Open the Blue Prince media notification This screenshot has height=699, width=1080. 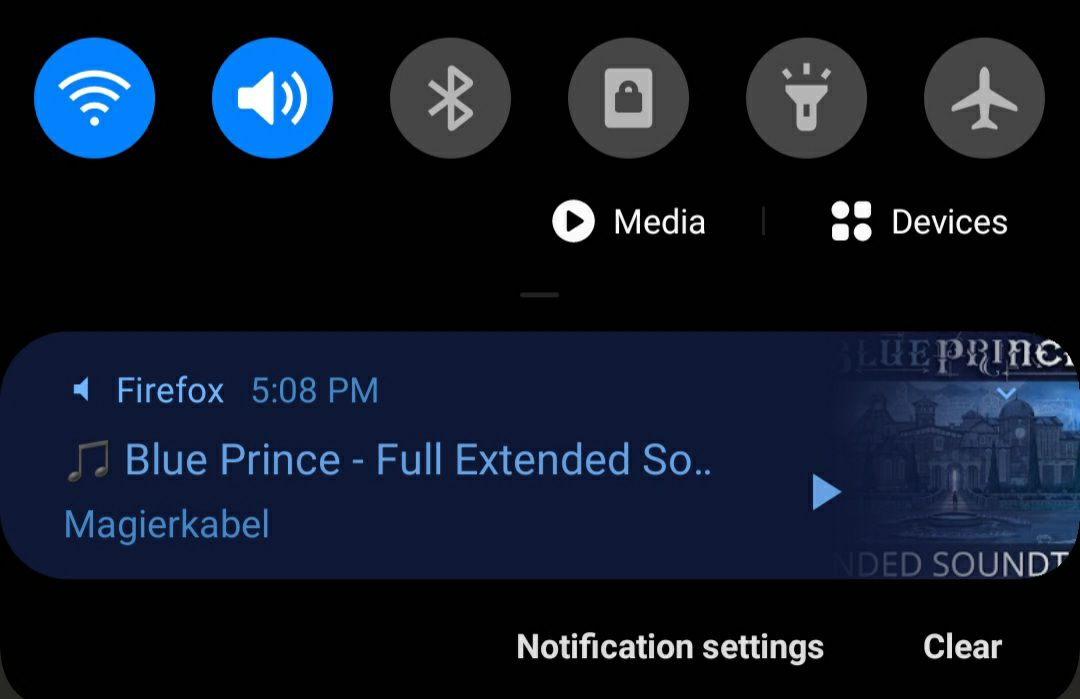tap(400, 461)
